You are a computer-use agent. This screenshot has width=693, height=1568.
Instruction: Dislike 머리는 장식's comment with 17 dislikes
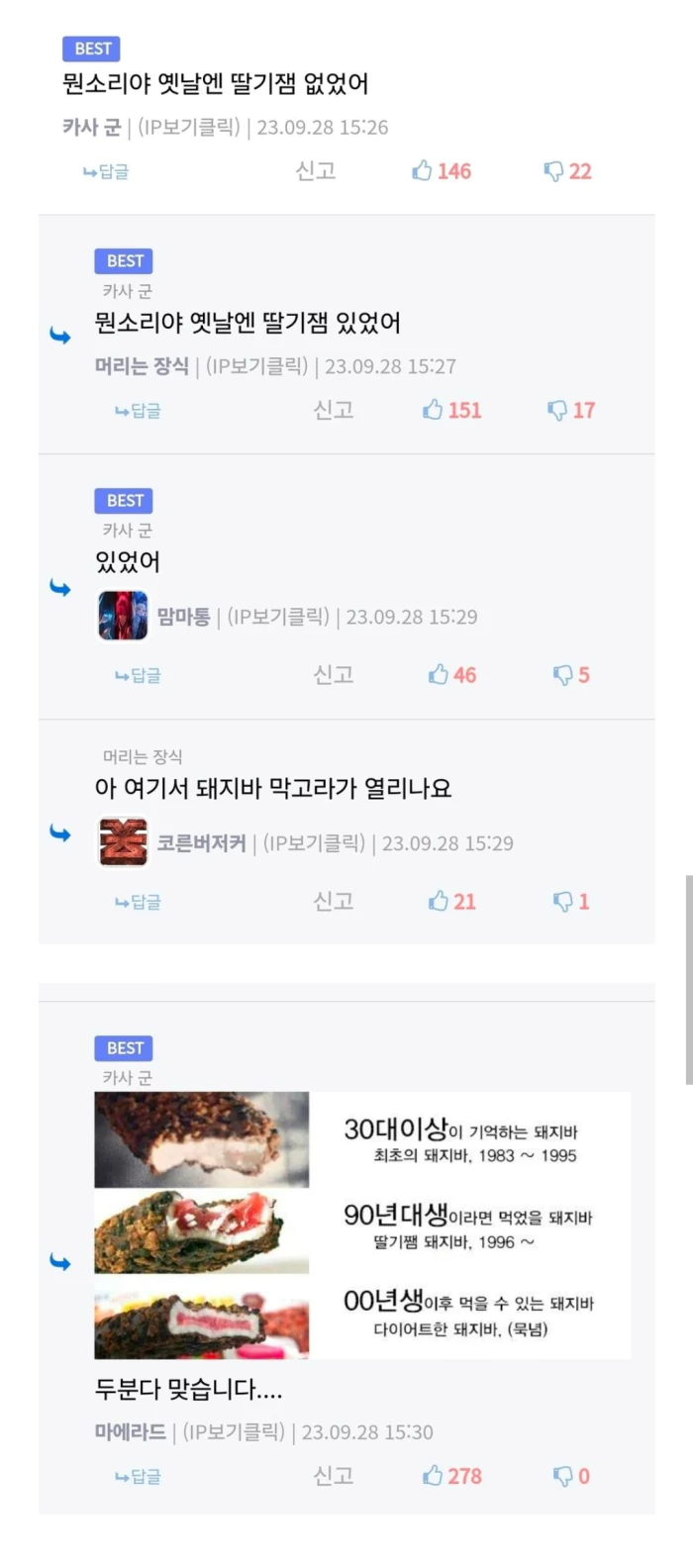tap(571, 410)
